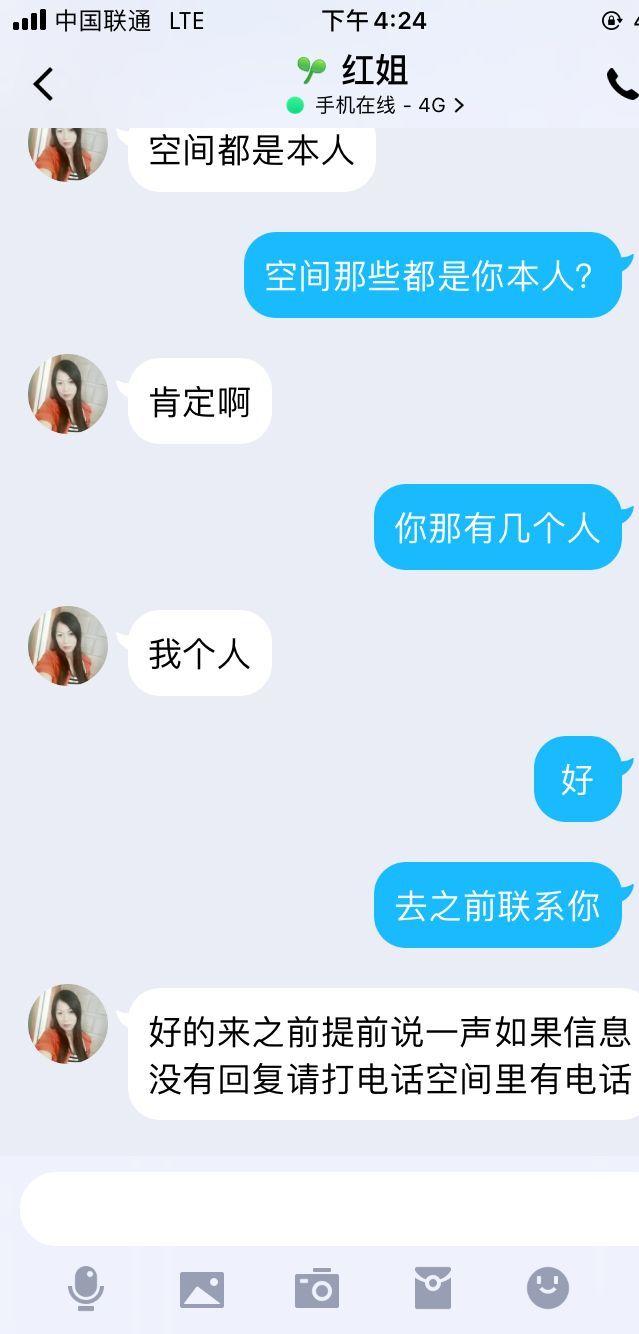The image size is (639, 1334).
Task: Start a voice call with 红姐
Action: click(x=621, y=84)
